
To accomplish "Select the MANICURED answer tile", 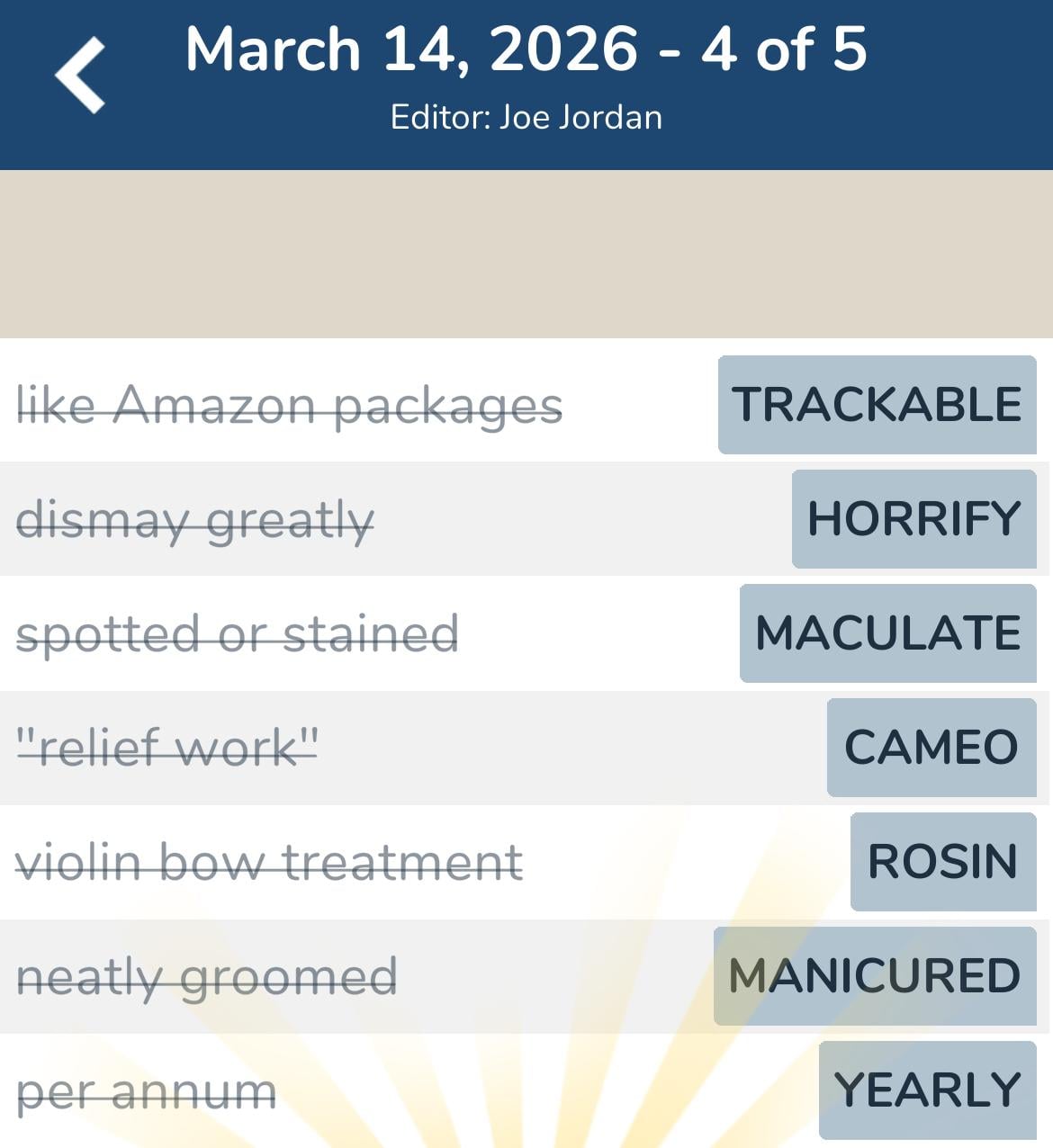I will (874, 975).
